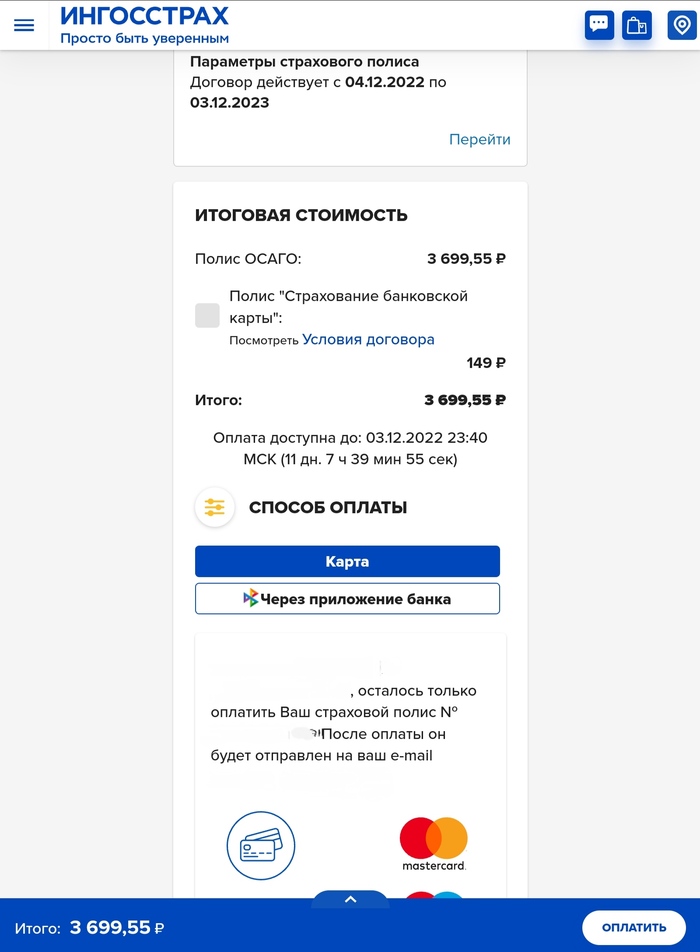This screenshot has height=952, width=700.
Task: Open the shopping bags icon
Action: coord(637,25)
